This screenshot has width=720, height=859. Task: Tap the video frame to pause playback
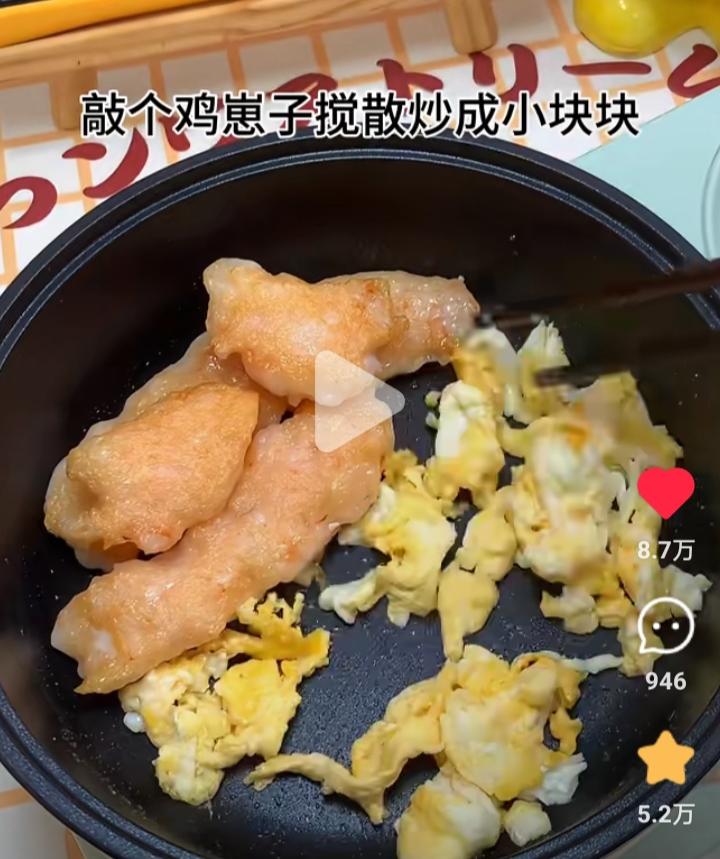300,550
